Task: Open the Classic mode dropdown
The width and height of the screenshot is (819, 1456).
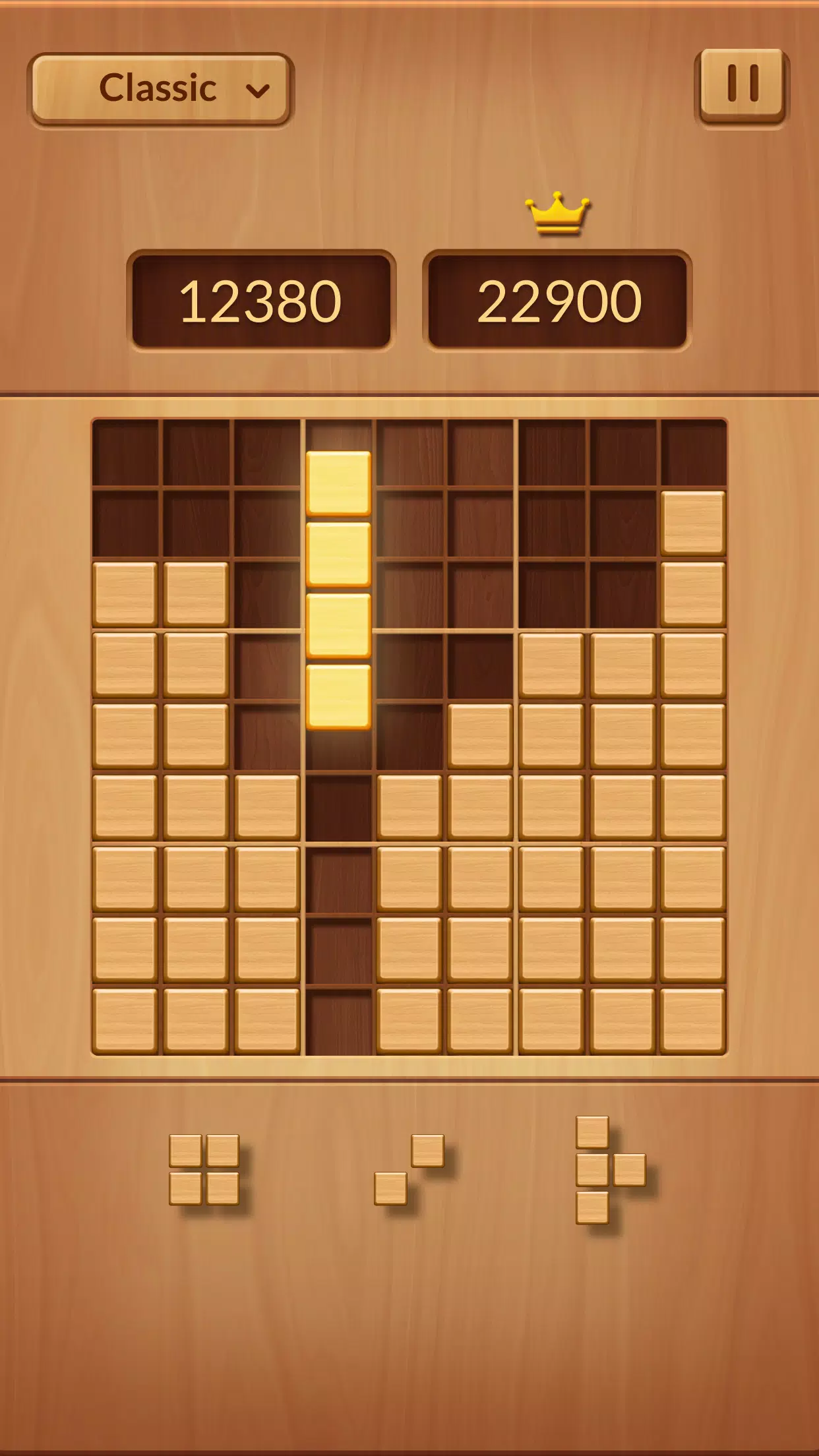Action: coord(160,89)
